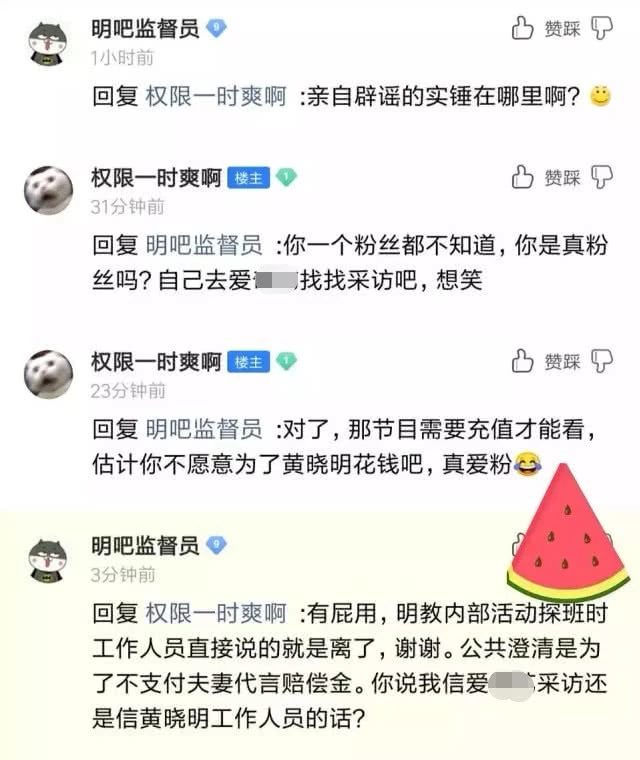
Task: Open the 明吧监督员 mention in the 31分钟前 reply
Action: click(x=204, y=247)
